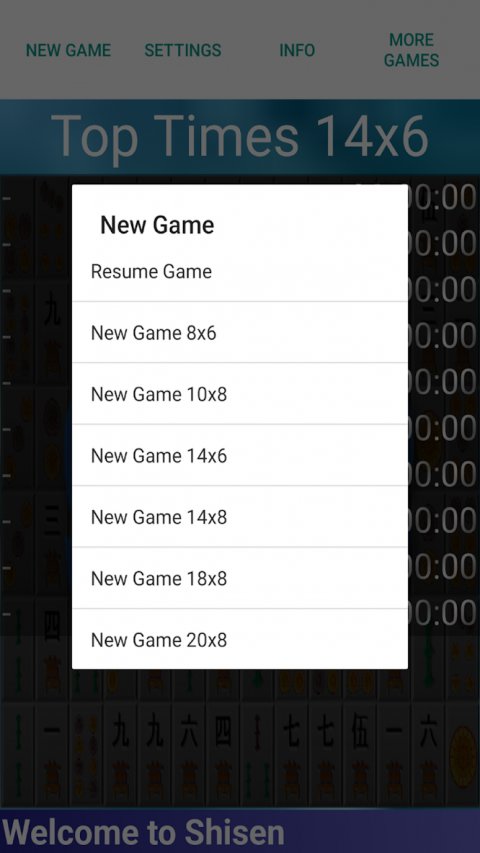Pick New Game 14x8

coord(239,517)
